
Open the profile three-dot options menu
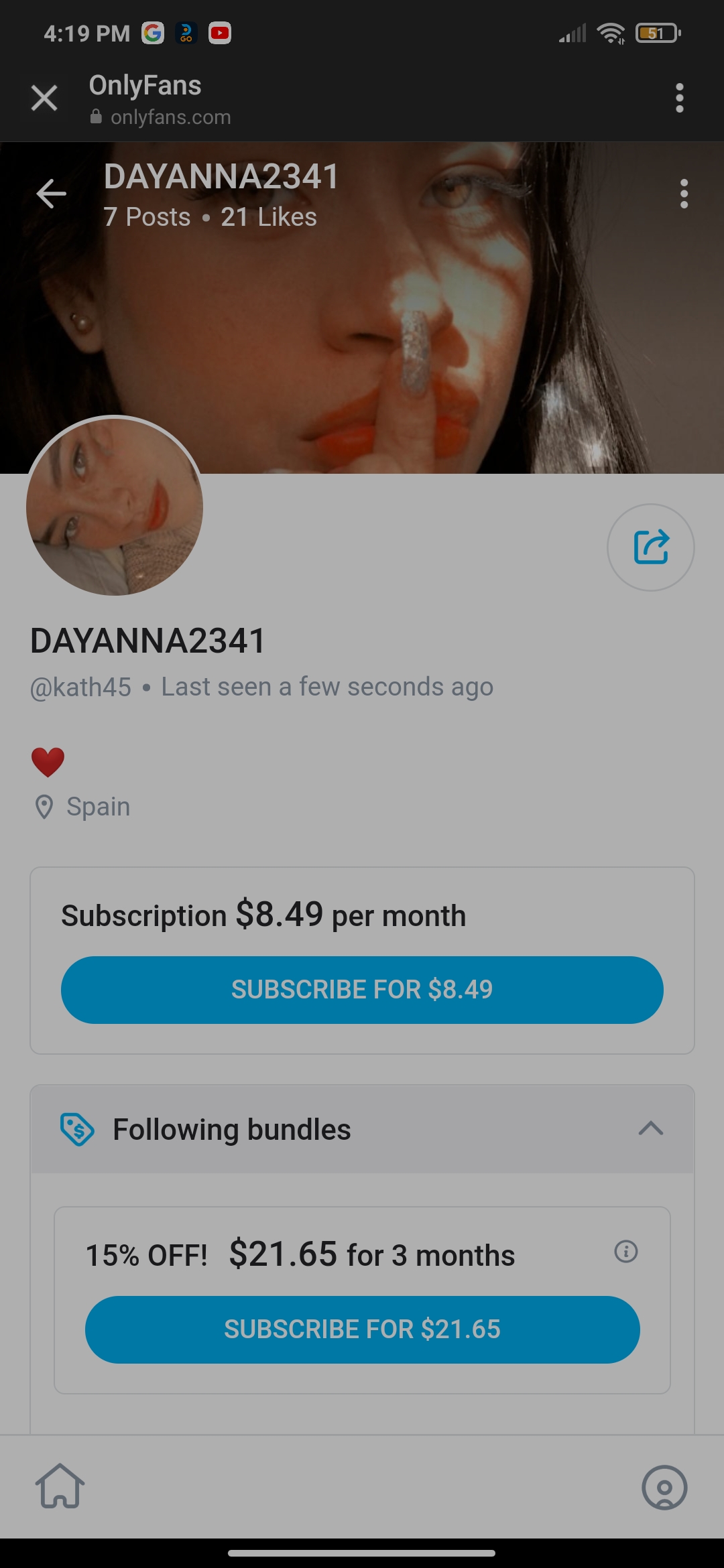pyautogui.click(x=684, y=194)
